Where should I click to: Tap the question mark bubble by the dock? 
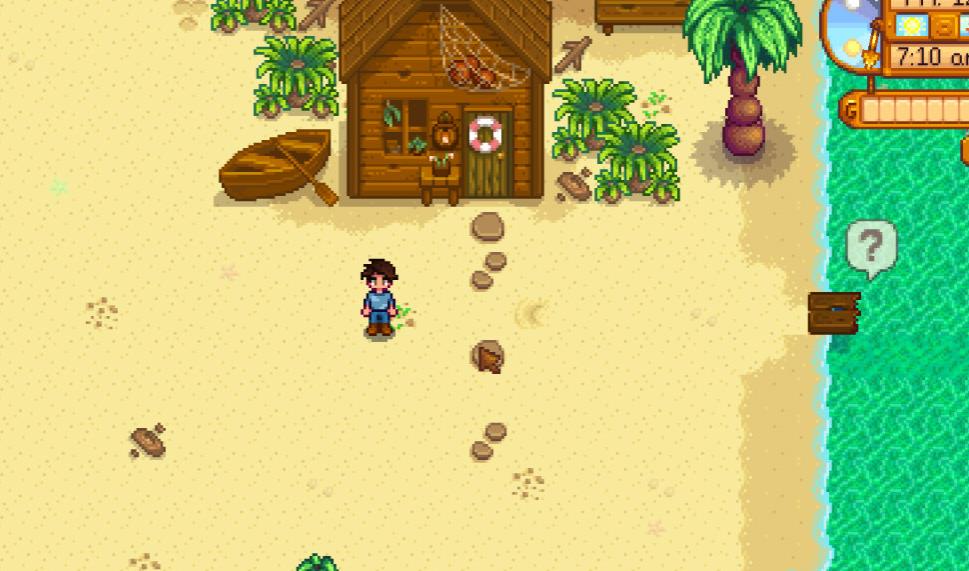coord(871,246)
